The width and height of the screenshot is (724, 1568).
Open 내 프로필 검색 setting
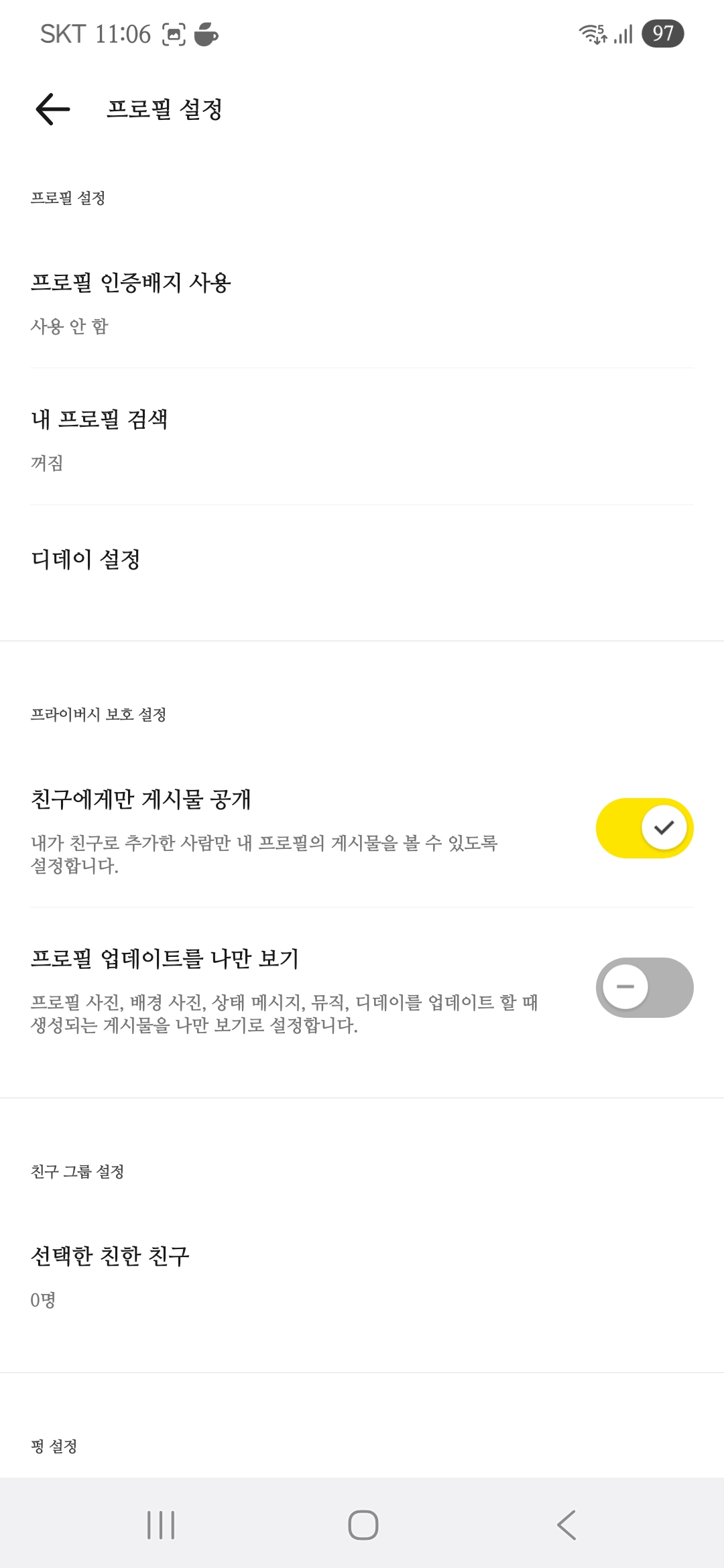tap(362, 438)
